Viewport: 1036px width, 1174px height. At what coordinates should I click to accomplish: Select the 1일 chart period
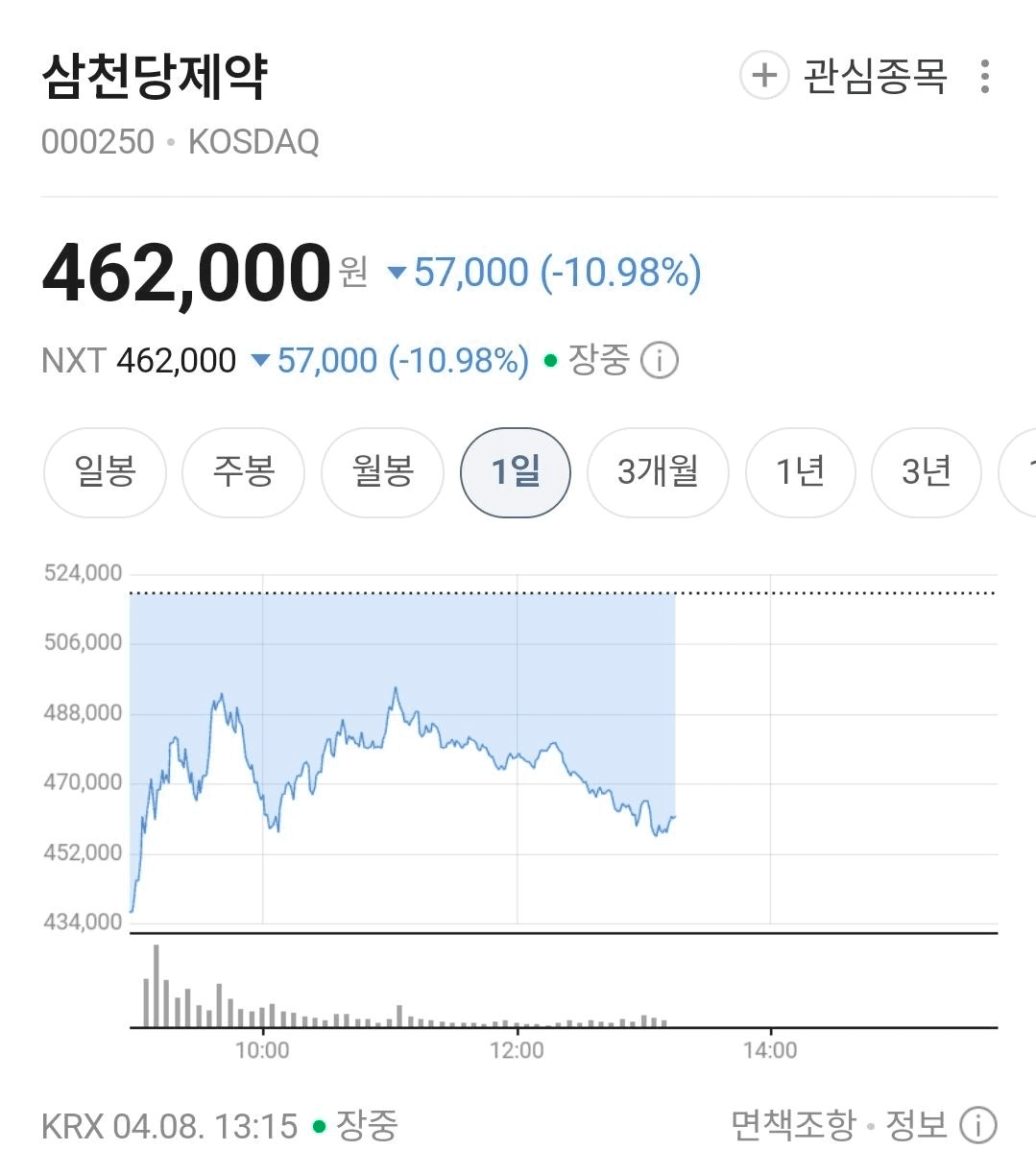pos(516,472)
